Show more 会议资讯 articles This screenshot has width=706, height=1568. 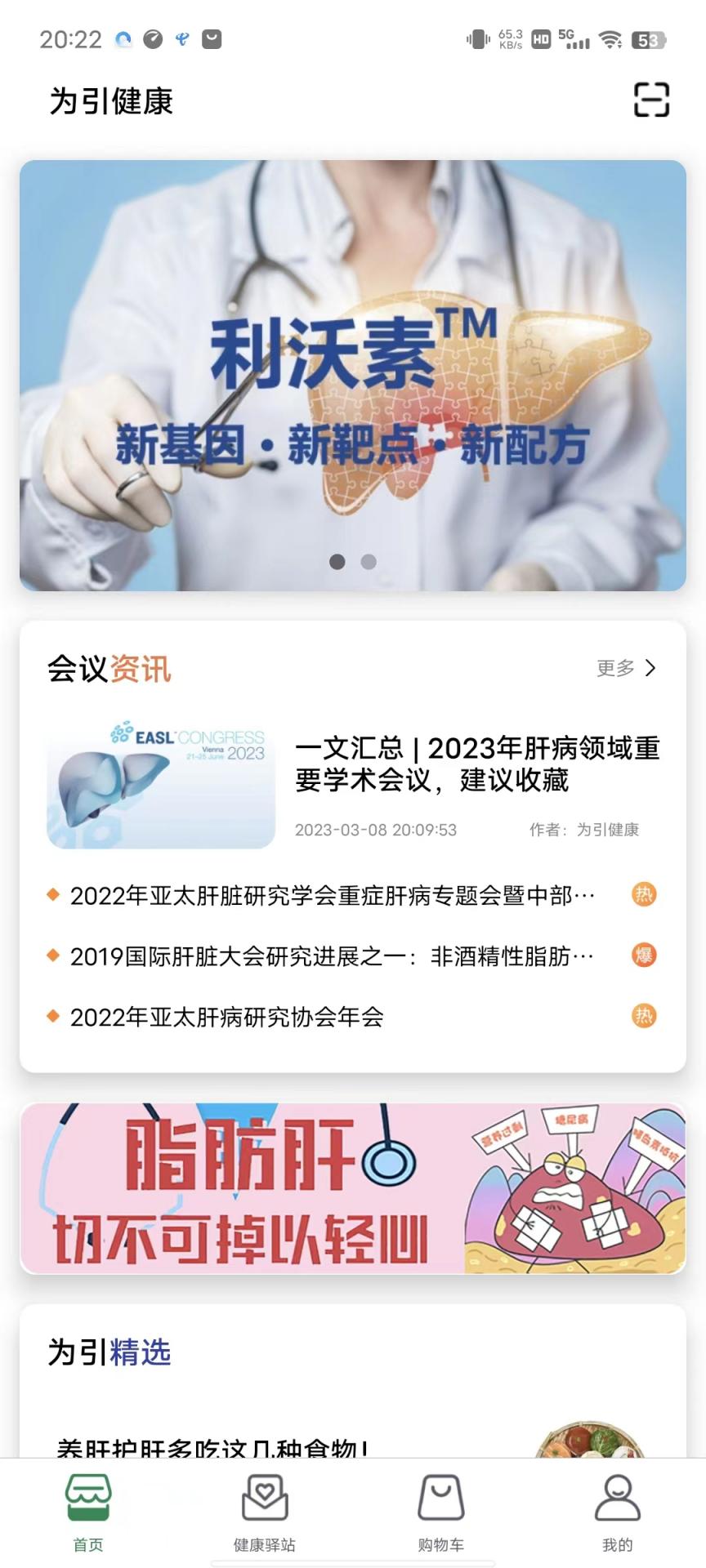(627, 669)
